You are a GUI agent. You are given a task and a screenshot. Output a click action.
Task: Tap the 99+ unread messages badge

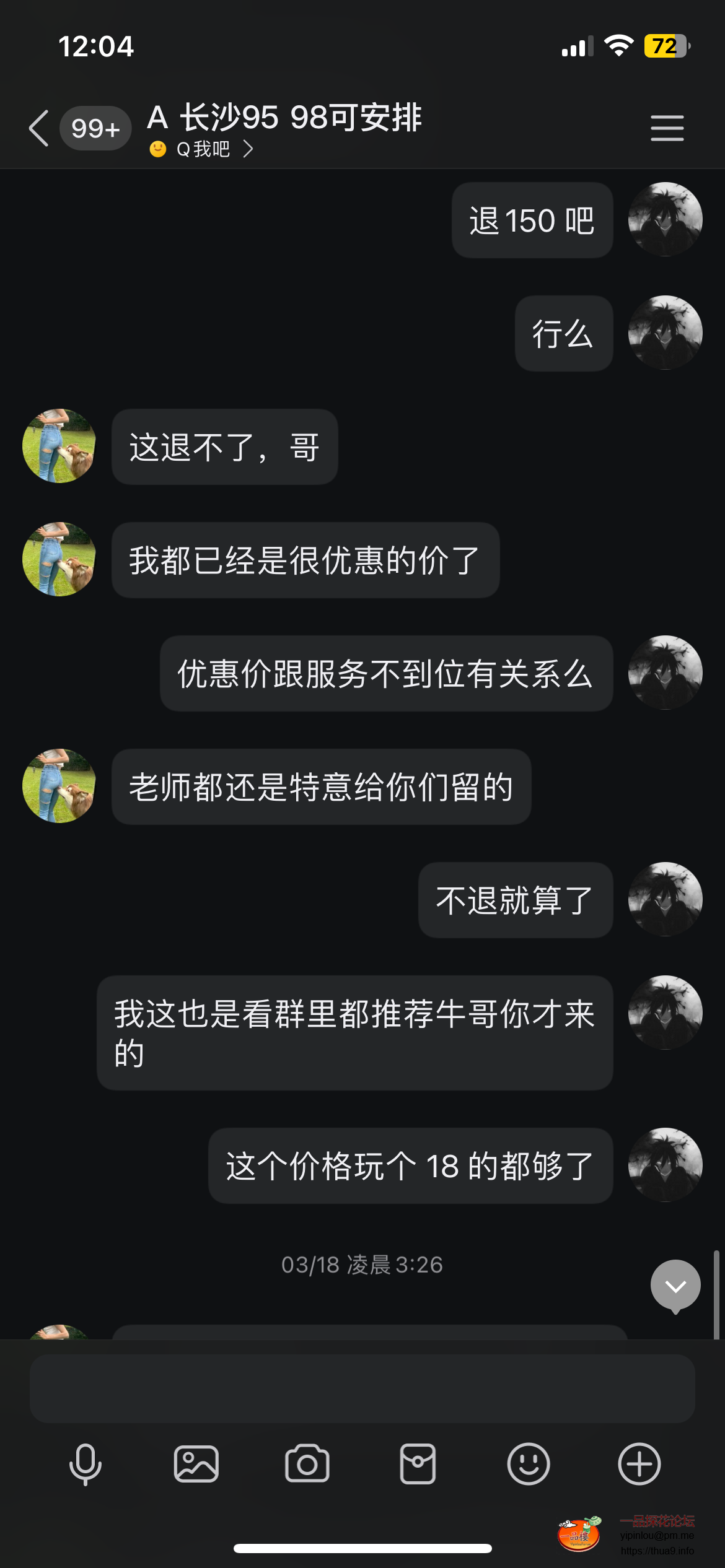click(95, 128)
